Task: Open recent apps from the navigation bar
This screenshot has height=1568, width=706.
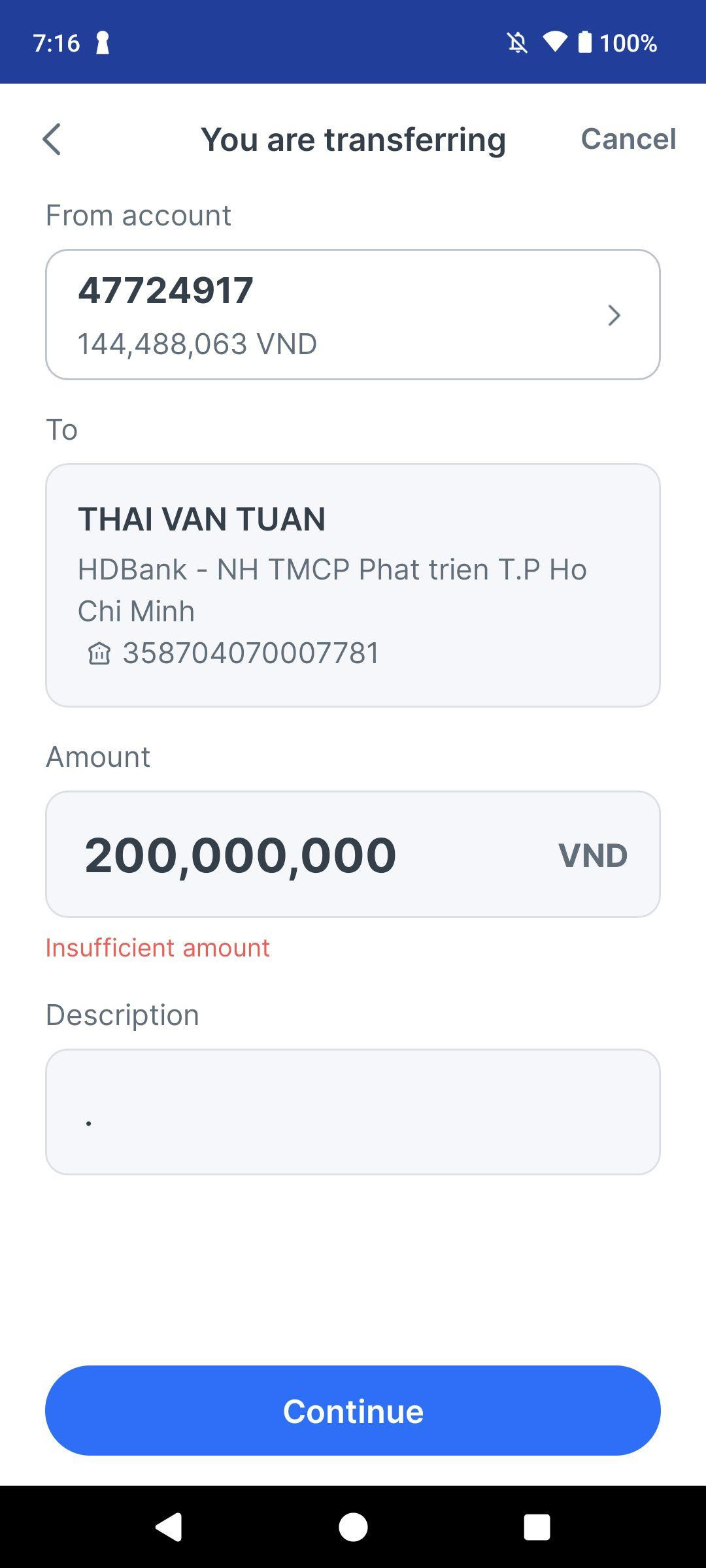Action: [537, 1527]
